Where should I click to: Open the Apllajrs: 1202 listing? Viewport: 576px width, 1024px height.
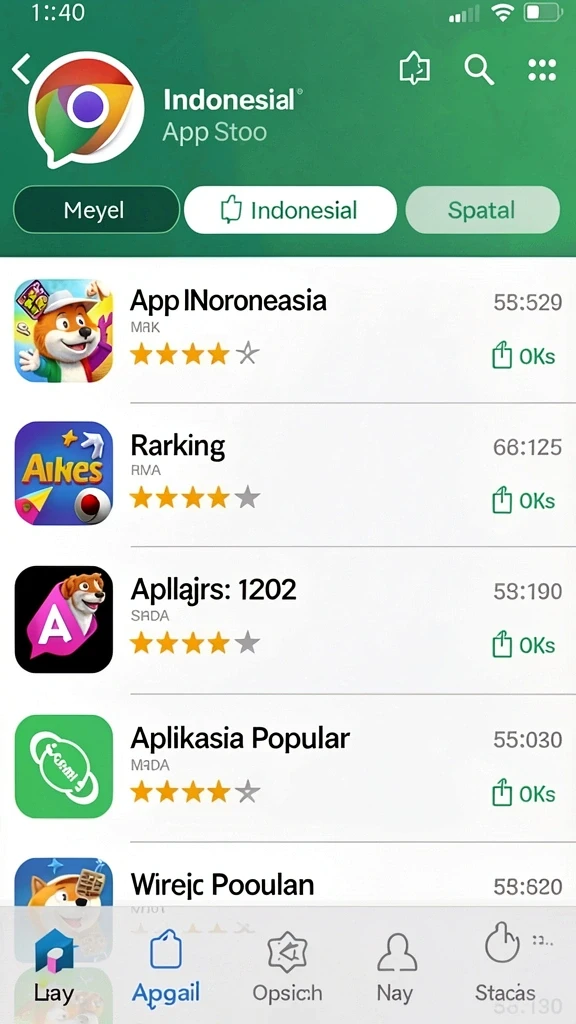tap(288, 619)
